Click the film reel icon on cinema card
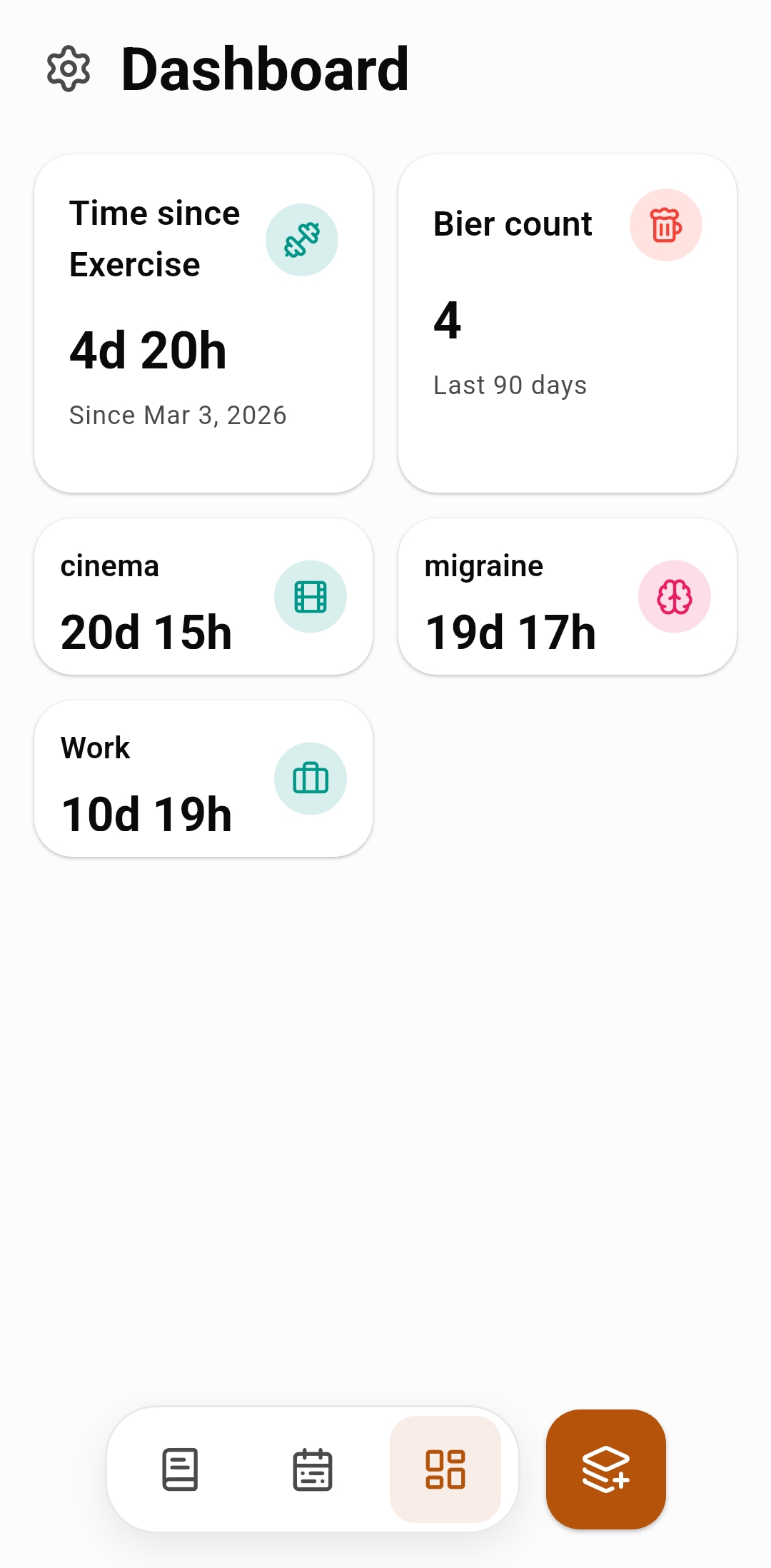Viewport: 771px width, 1568px height. (311, 596)
